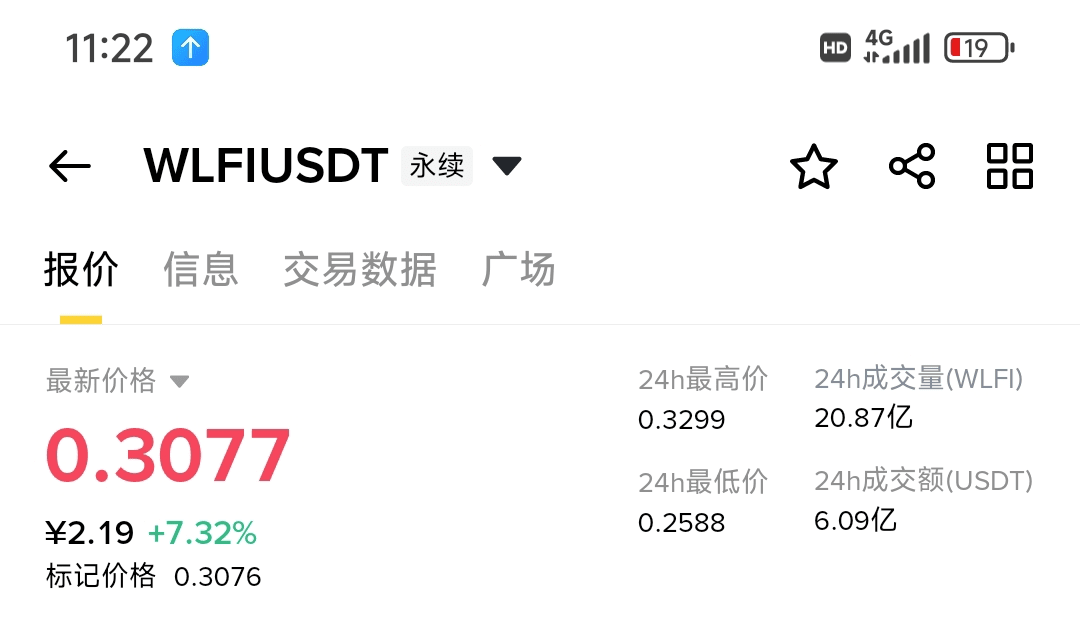The height and width of the screenshot is (626, 1080).
Task: Share this WLFIUSDT quote page
Action: point(911,166)
